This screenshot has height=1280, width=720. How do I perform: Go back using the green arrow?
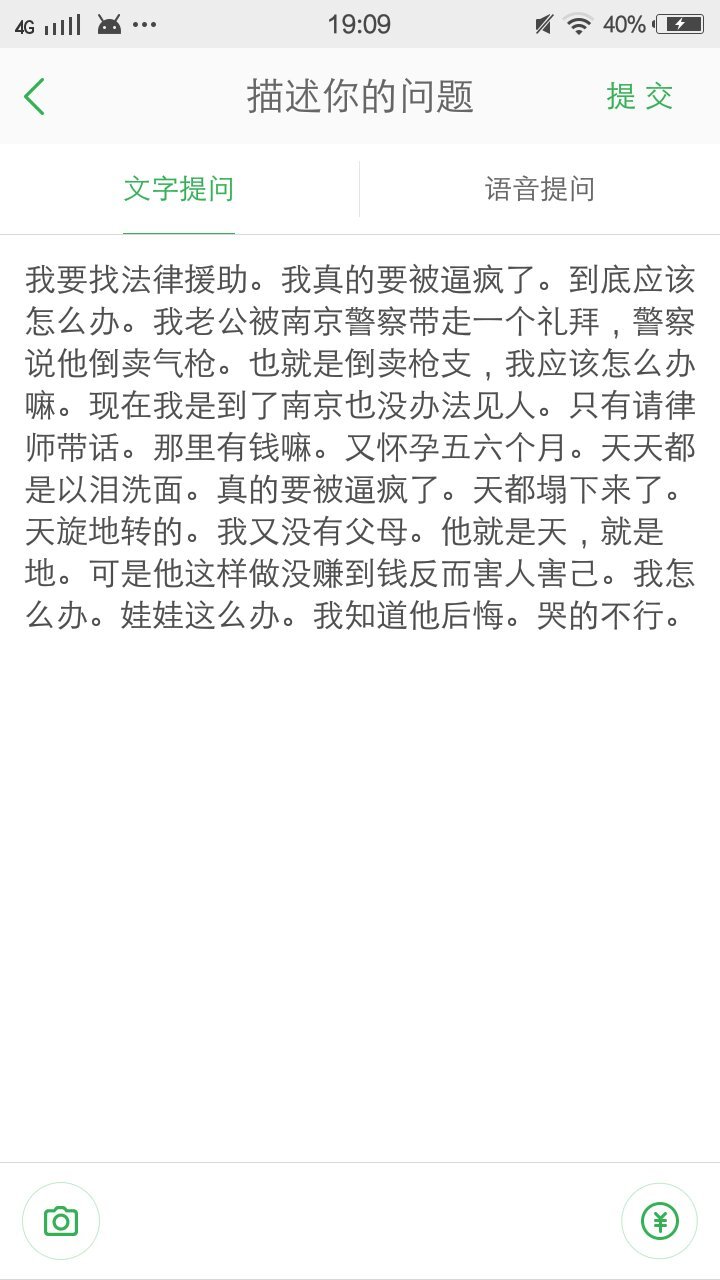(x=34, y=97)
